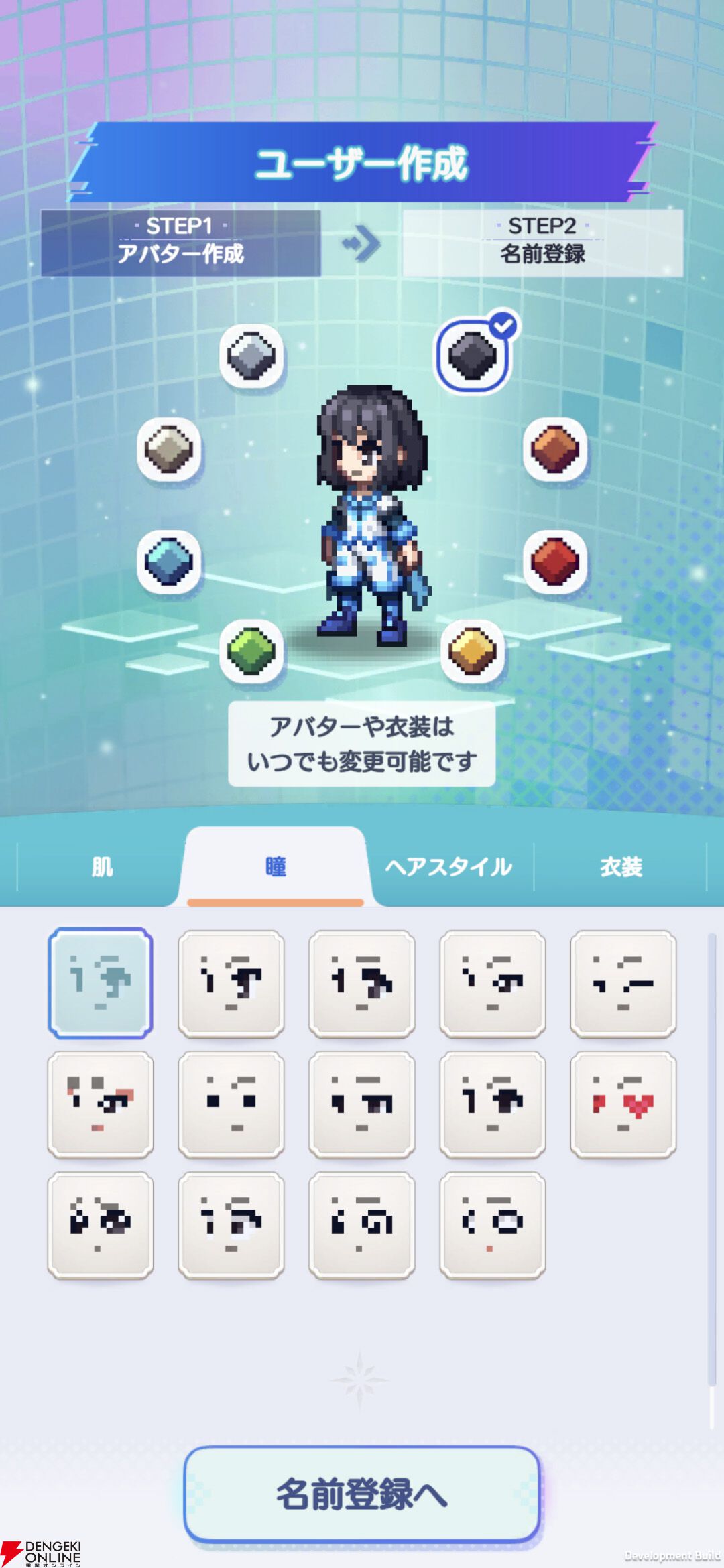Image resolution: width=724 pixels, height=1568 pixels.
Task: Choose the small square dot eye style
Action: coord(231,1104)
